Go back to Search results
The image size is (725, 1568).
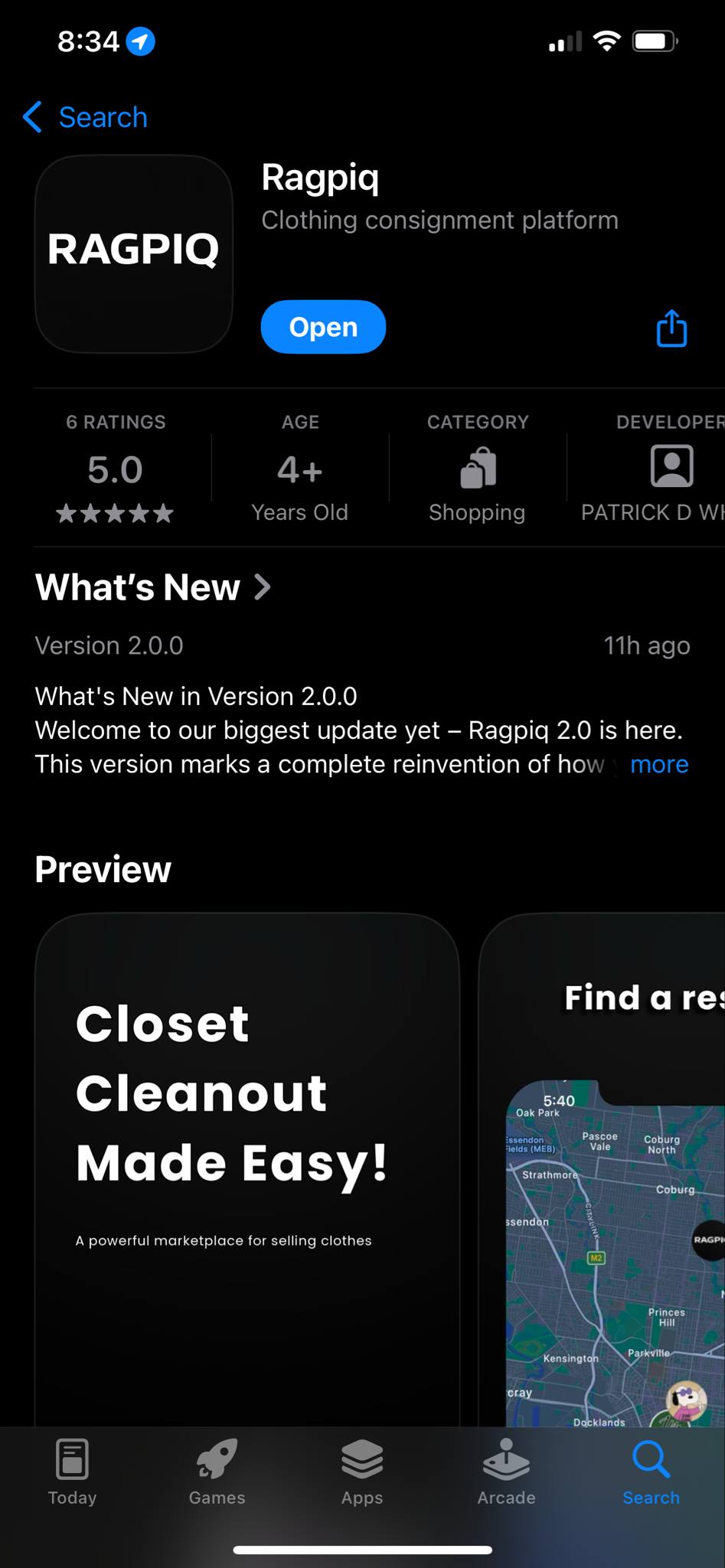[86, 117]
